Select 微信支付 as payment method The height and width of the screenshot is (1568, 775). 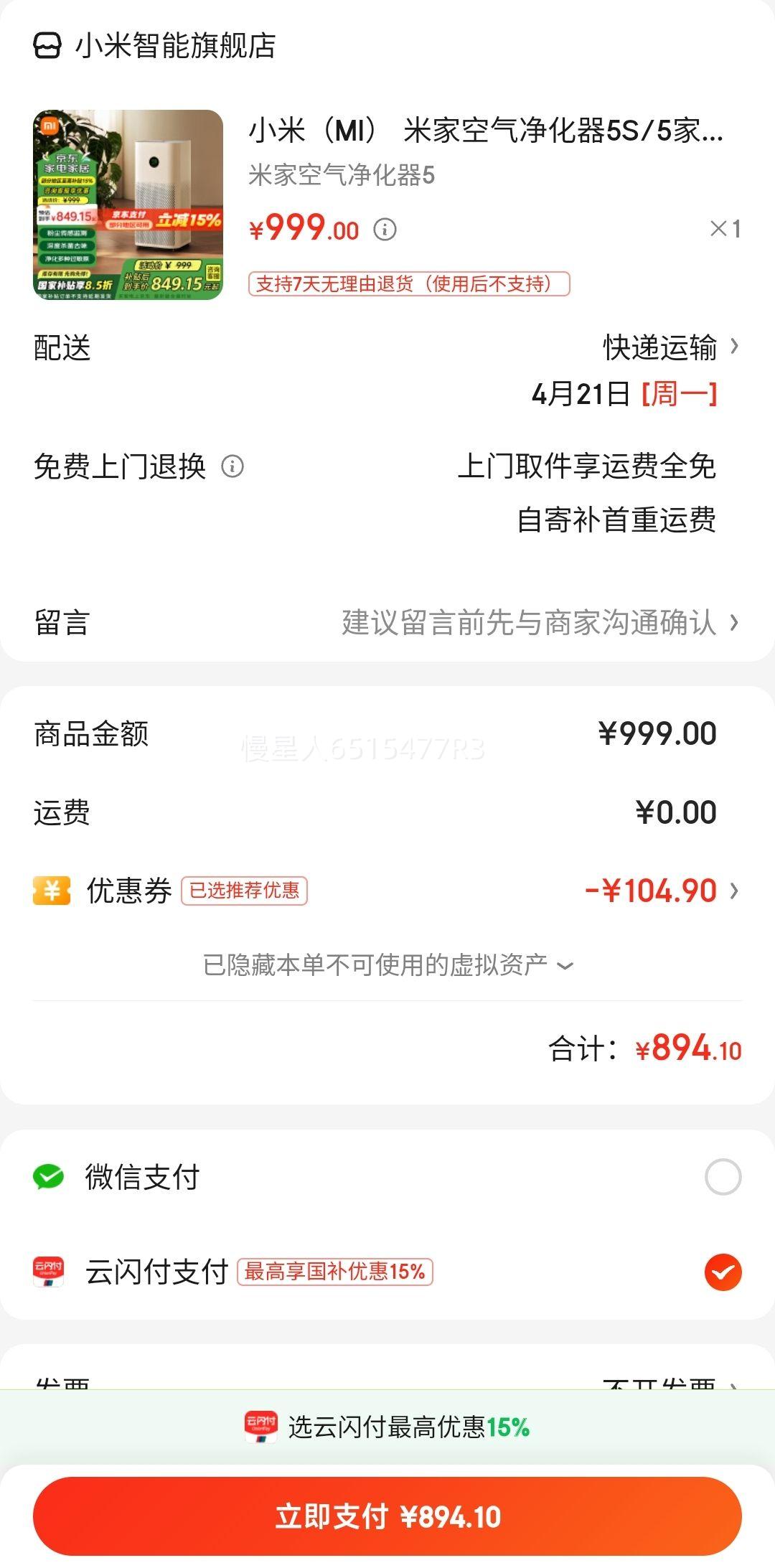387,1177
